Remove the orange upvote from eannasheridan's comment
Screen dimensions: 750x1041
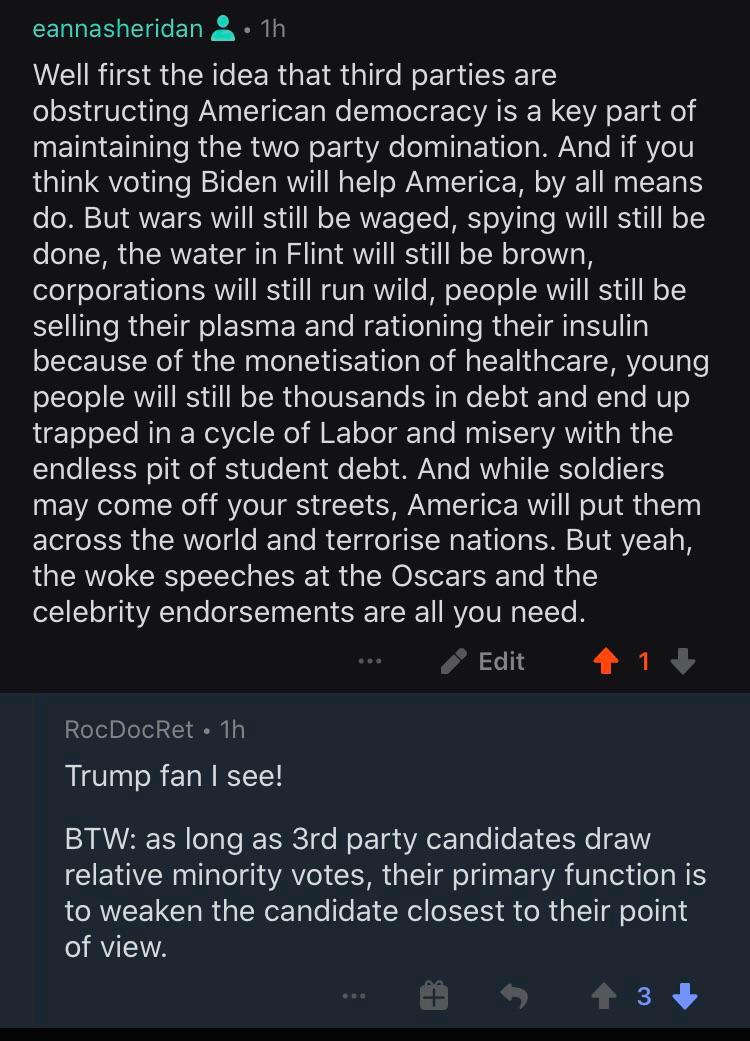(x=607, y=661)
